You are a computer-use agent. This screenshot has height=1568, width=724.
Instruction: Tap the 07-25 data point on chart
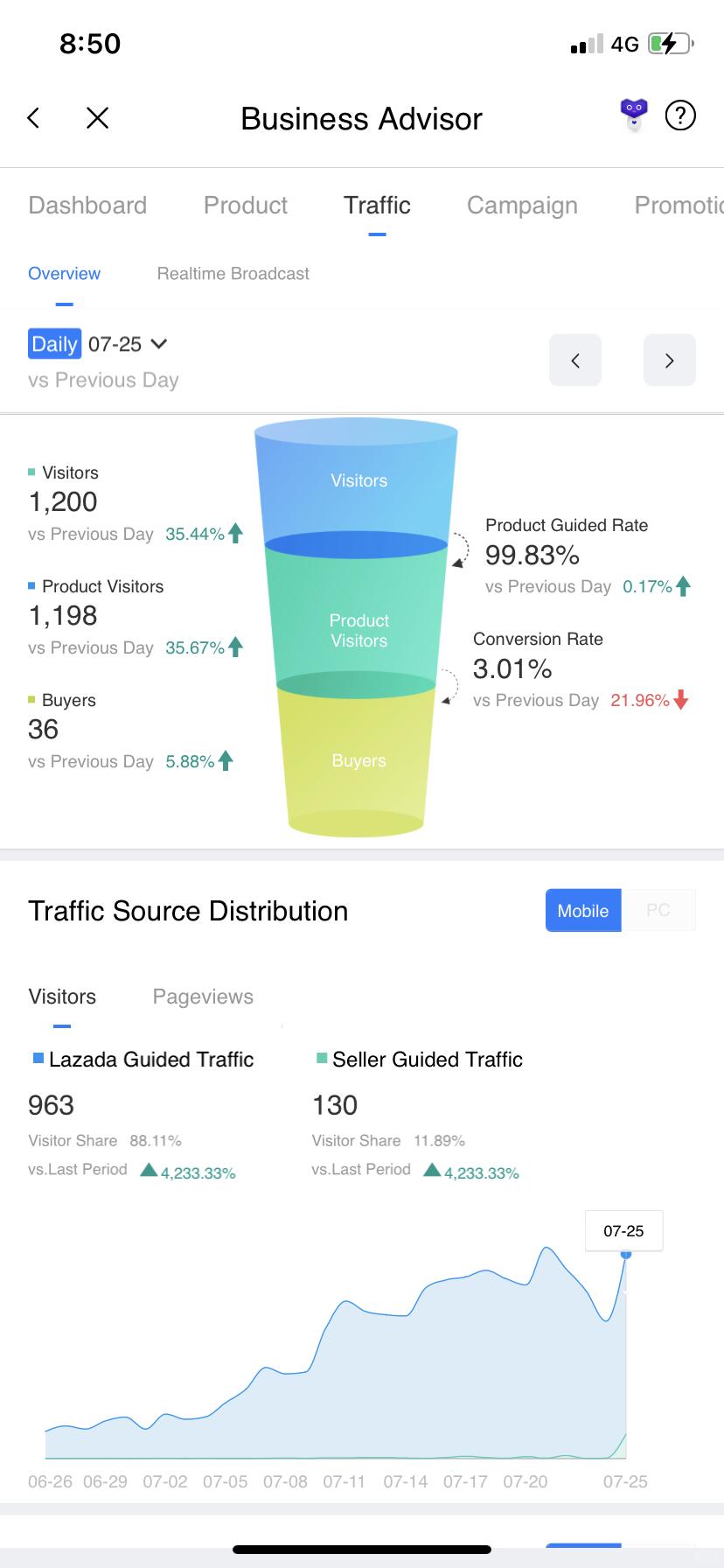tap(625, 1255)
